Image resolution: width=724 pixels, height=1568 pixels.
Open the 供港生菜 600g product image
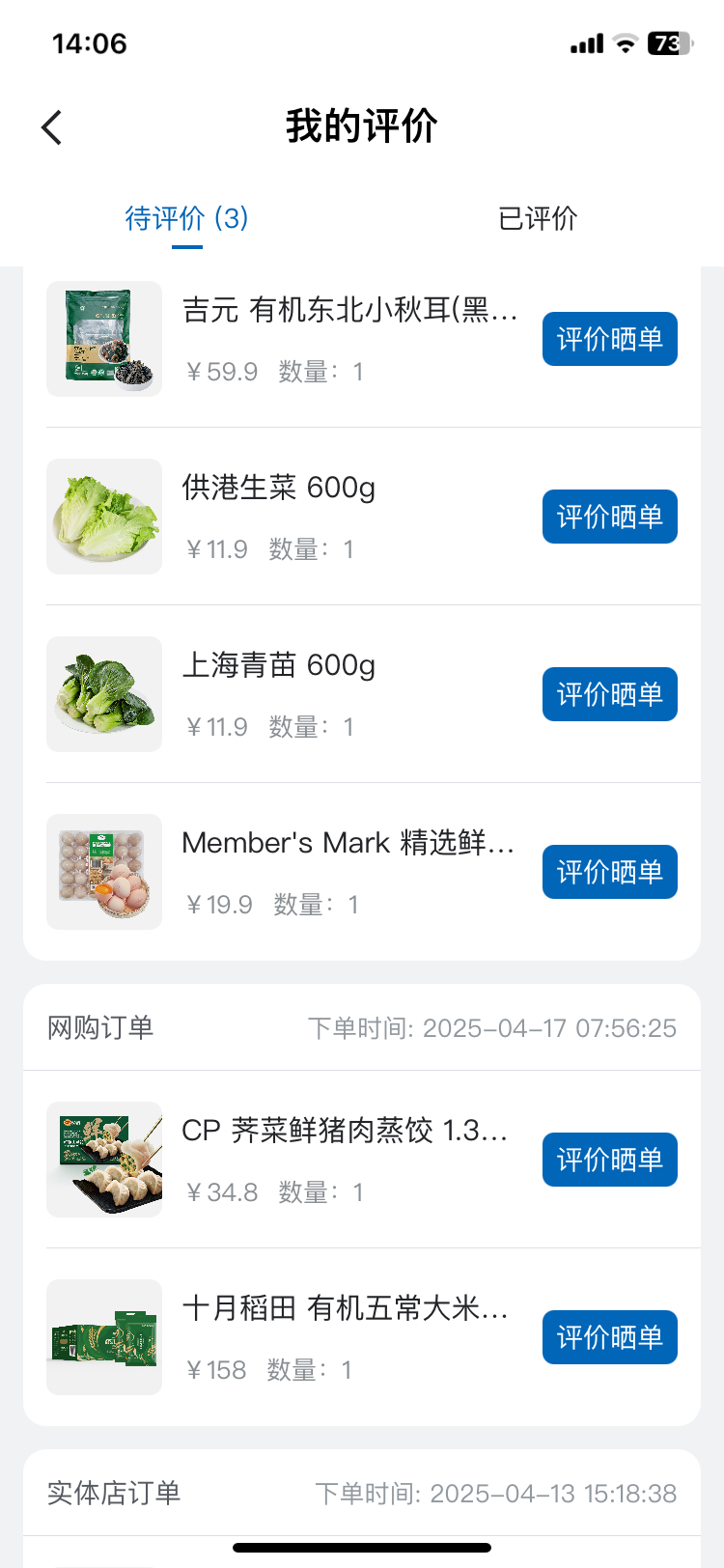[x=104, y=517]
